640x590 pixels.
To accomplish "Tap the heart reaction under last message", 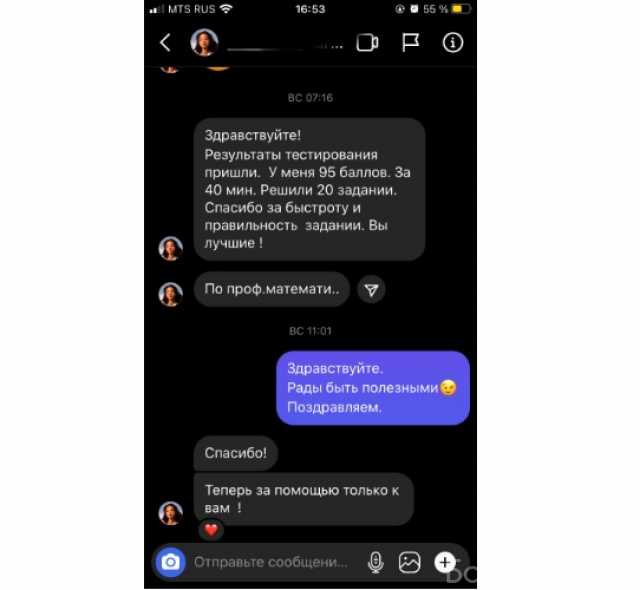I will coord(211,529).
